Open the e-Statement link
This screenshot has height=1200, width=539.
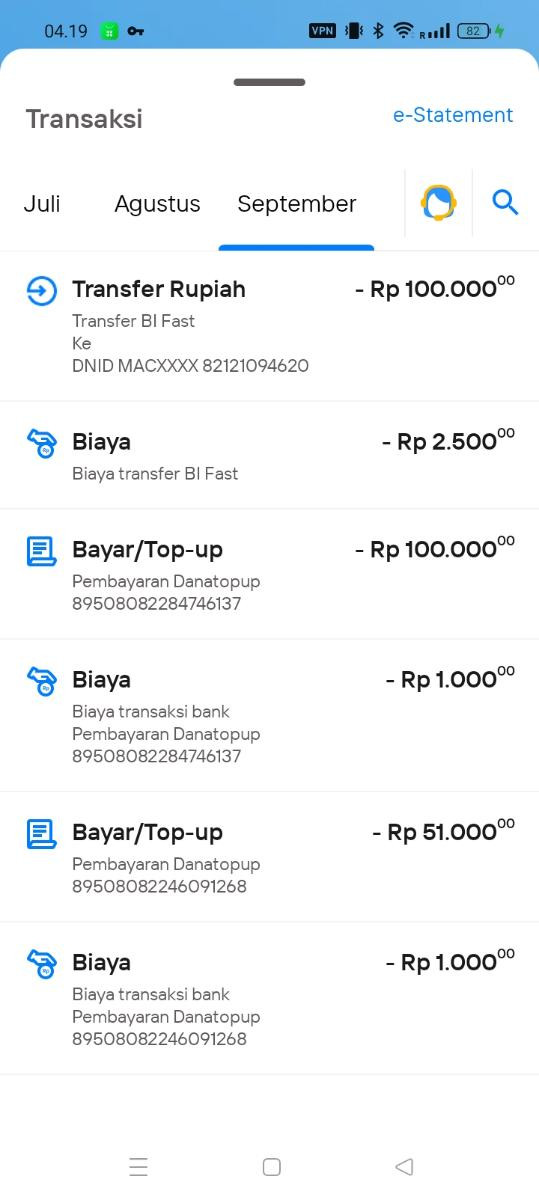453,115
